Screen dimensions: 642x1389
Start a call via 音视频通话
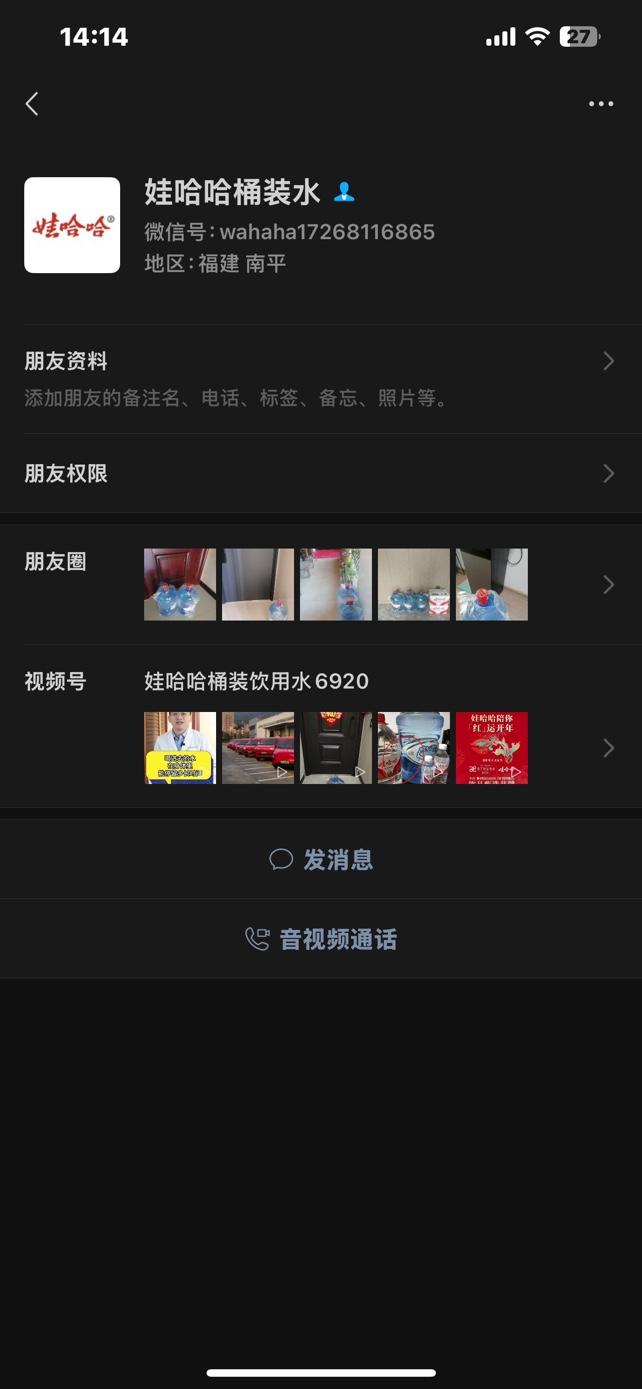(x=321, y=939)
